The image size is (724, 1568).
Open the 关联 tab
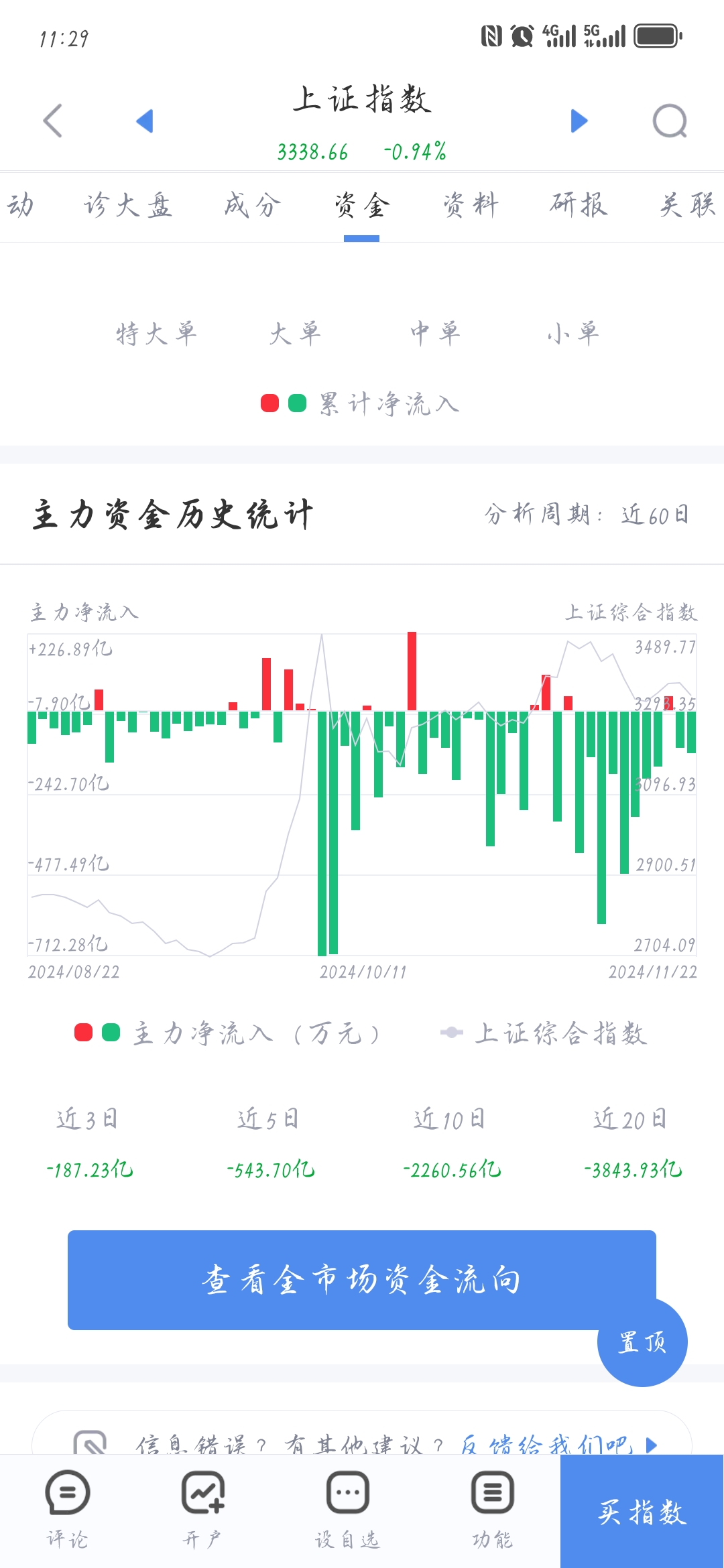coord(688,205)
